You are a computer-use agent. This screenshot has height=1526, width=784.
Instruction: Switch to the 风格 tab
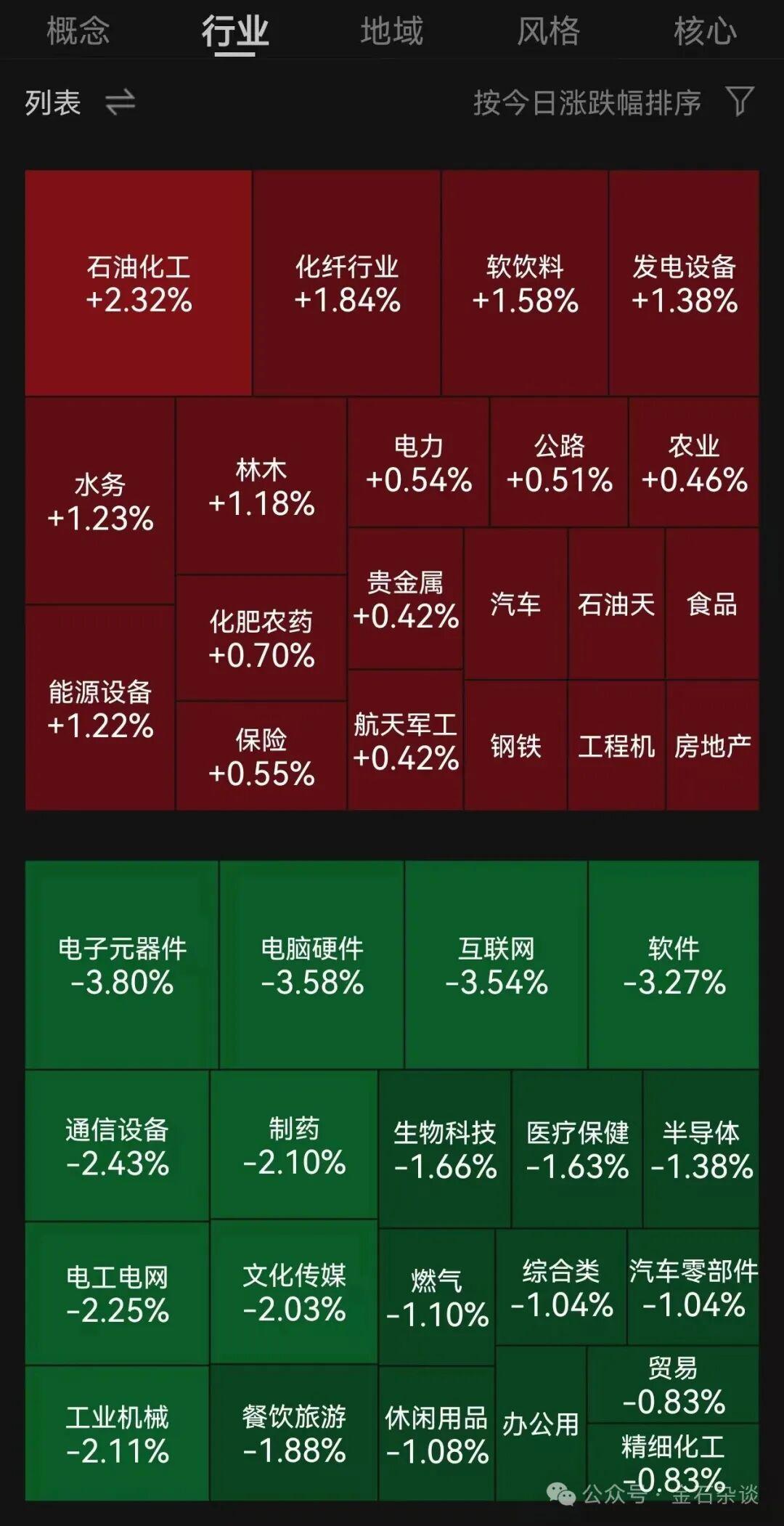point(548,31)
